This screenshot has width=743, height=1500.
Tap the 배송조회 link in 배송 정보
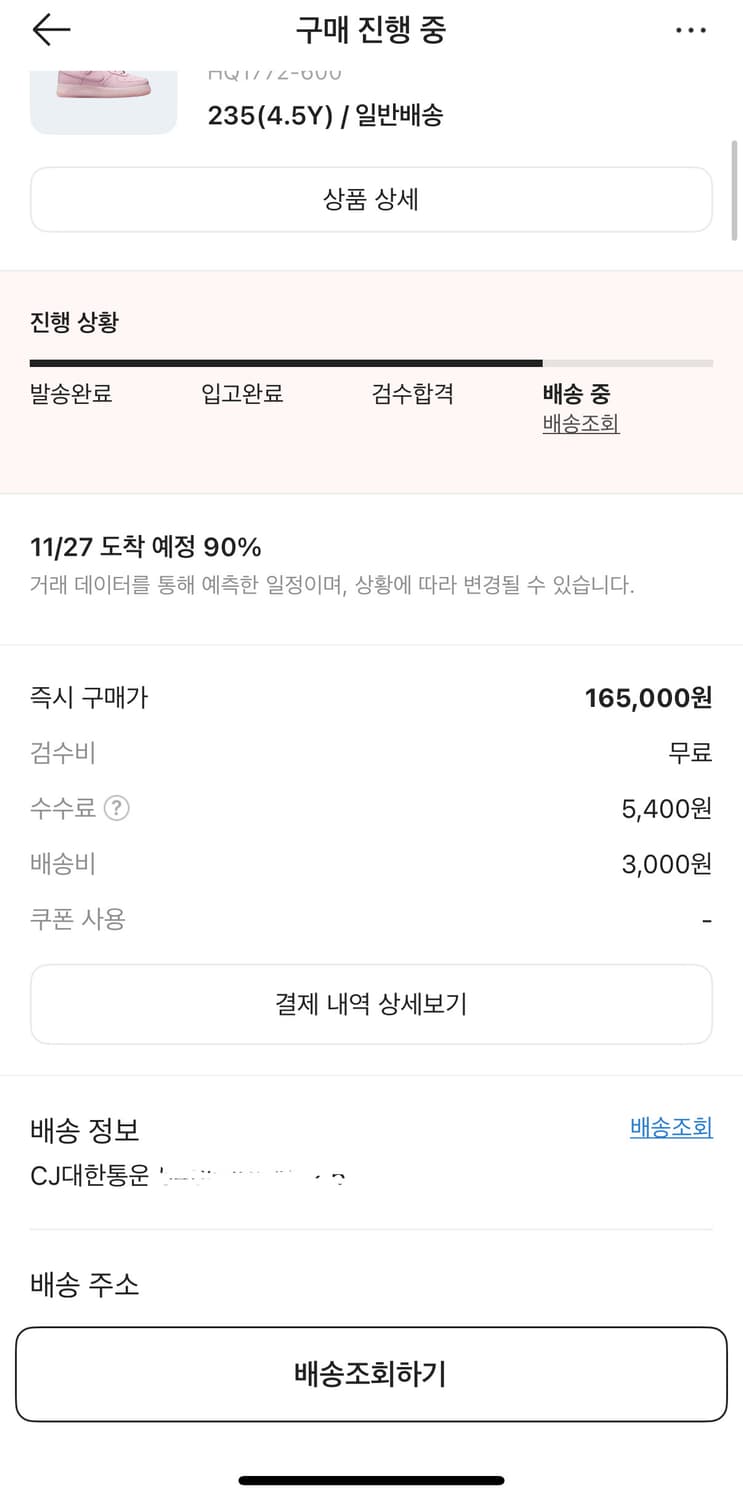[x=671, y=1126]
